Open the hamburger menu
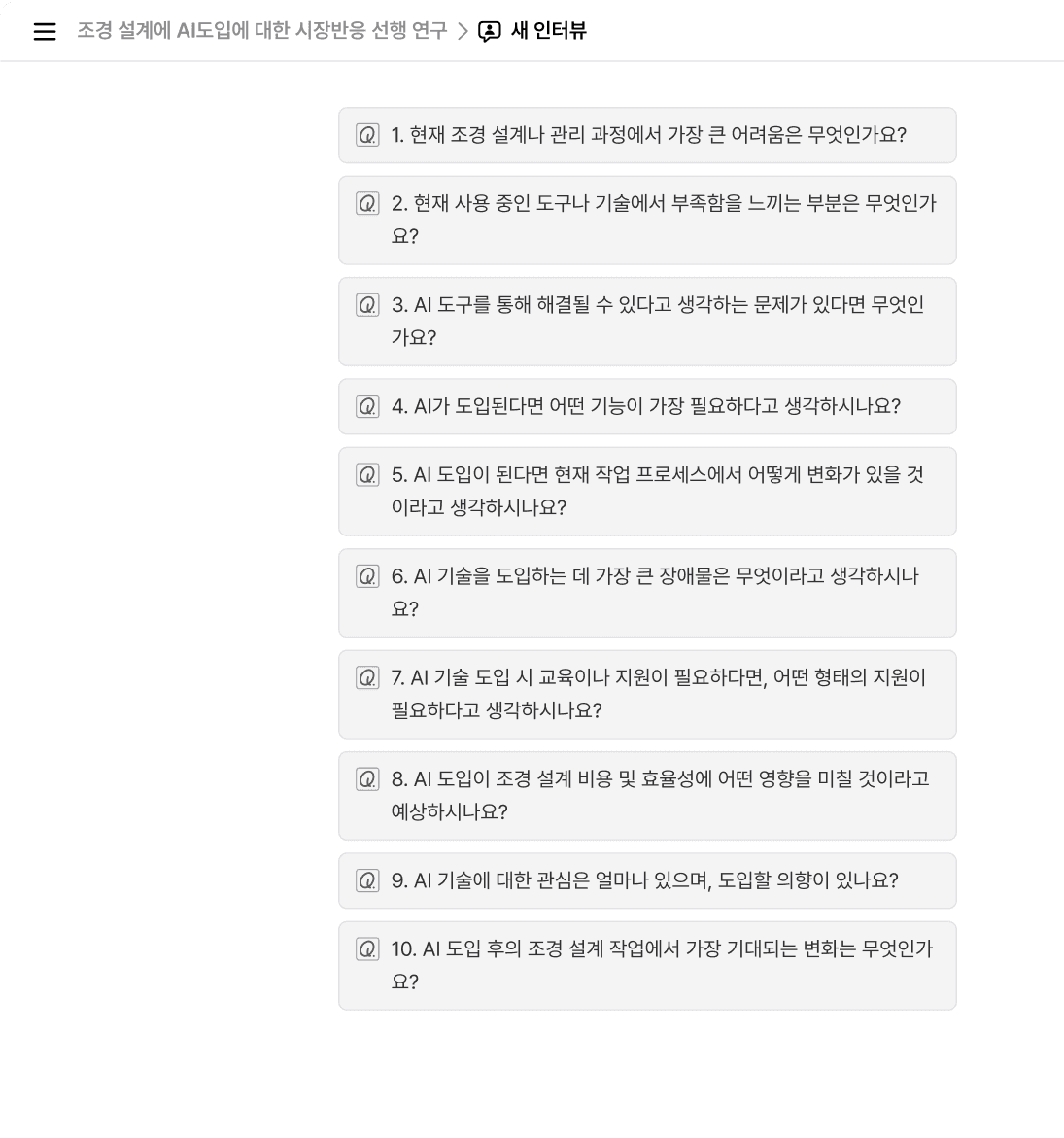Screen dimensions: 1064x1138 [45, 31]
